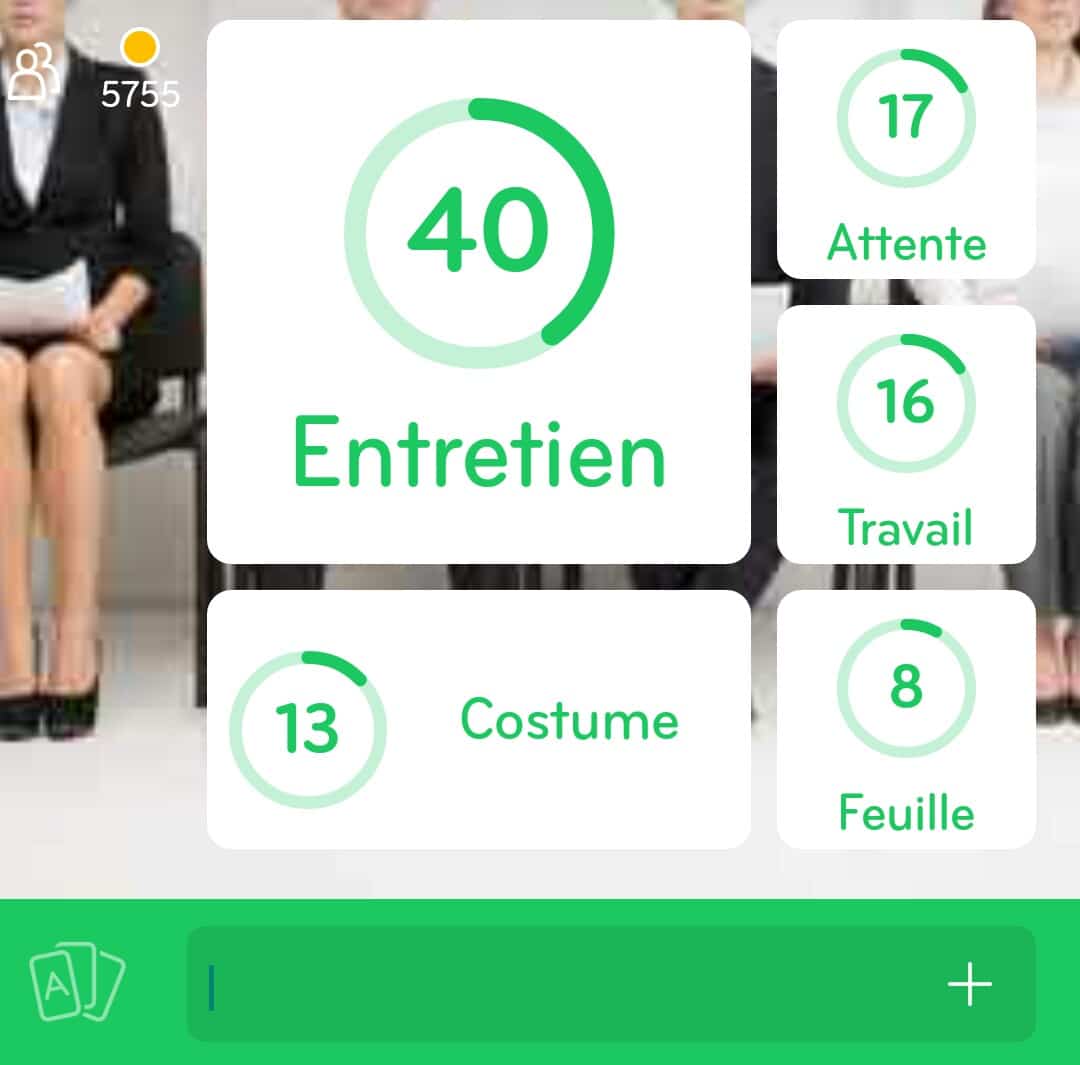Open the friends icon
Viewport: 1080px width, 1065px height.
pyautogui.click(x=33, y=71)
